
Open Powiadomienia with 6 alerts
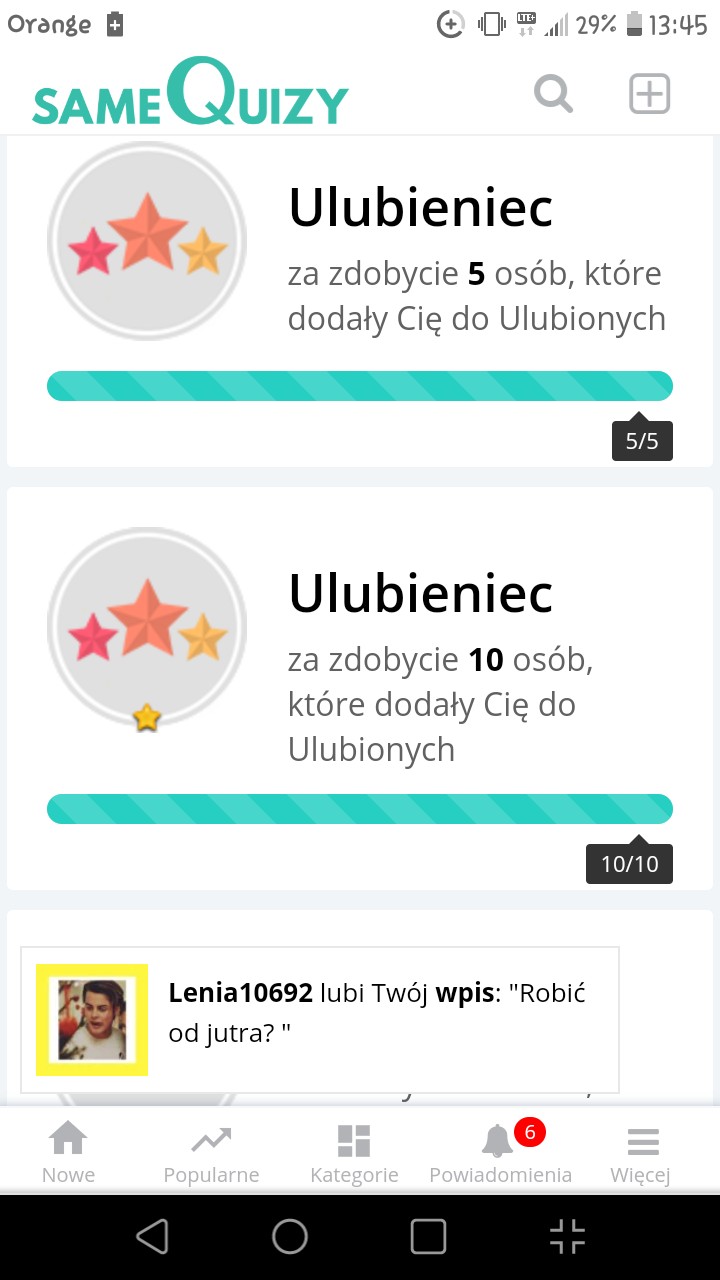point(500,1152)
